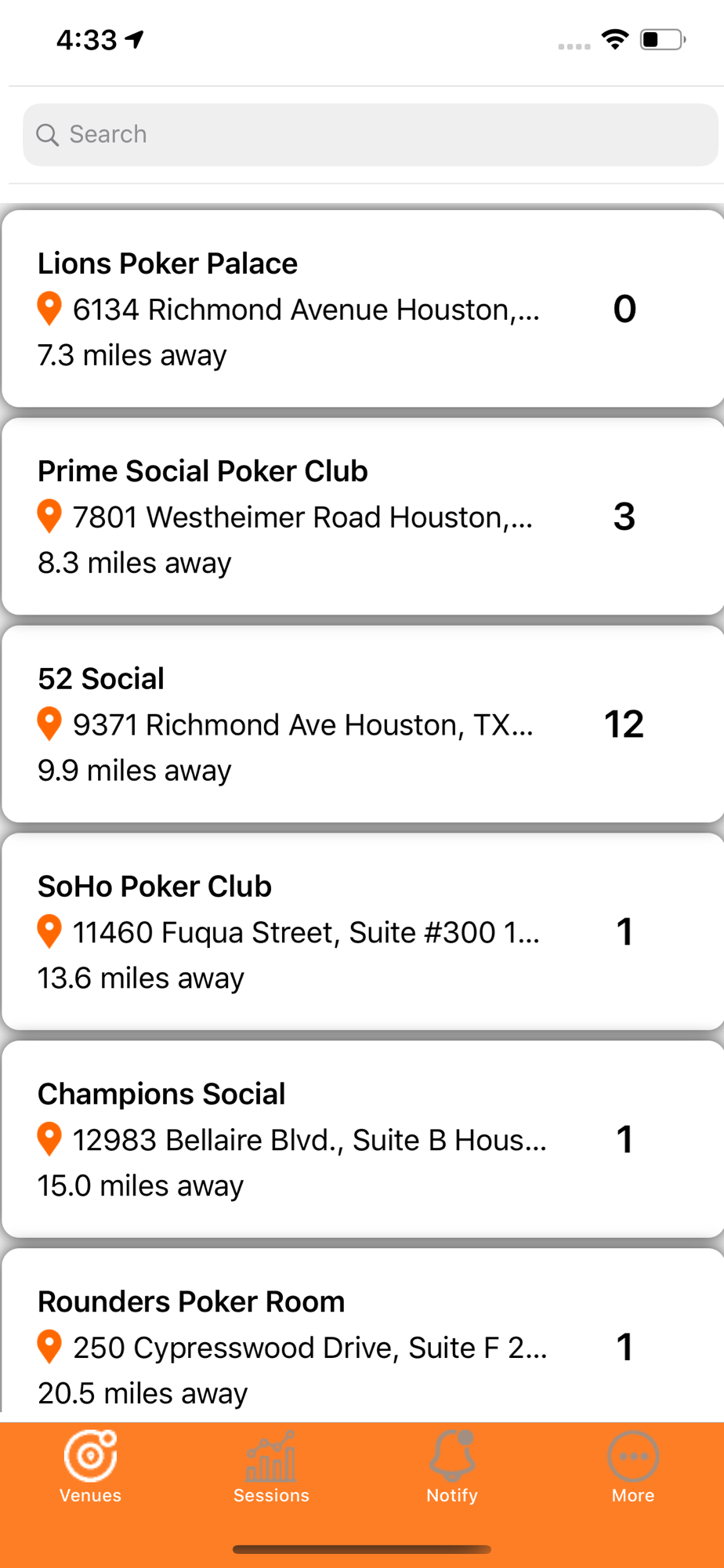Open Prime Social Poker Club card
The image size is (724, 1568).
click(x=363, y=516)
